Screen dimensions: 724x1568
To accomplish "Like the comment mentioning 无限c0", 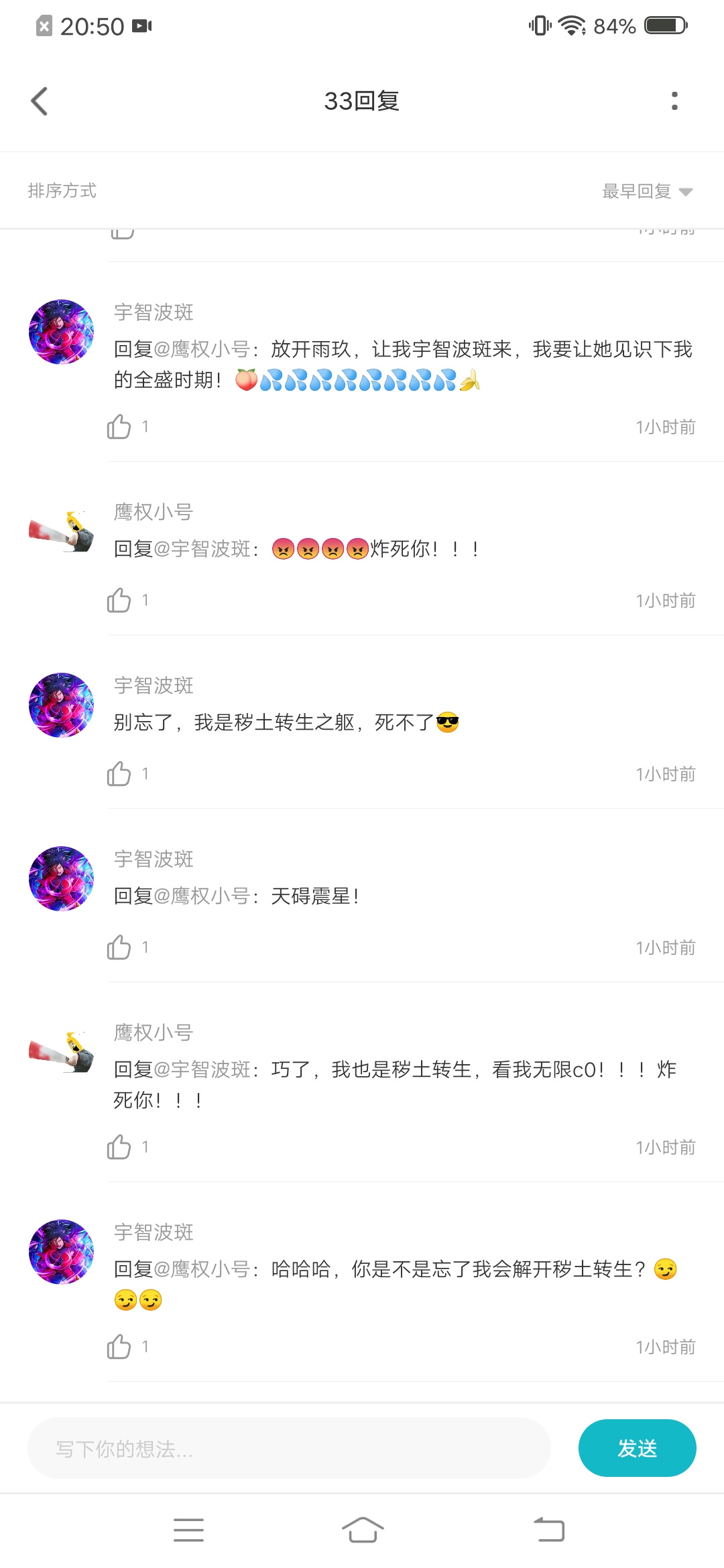I will 119,1147.
